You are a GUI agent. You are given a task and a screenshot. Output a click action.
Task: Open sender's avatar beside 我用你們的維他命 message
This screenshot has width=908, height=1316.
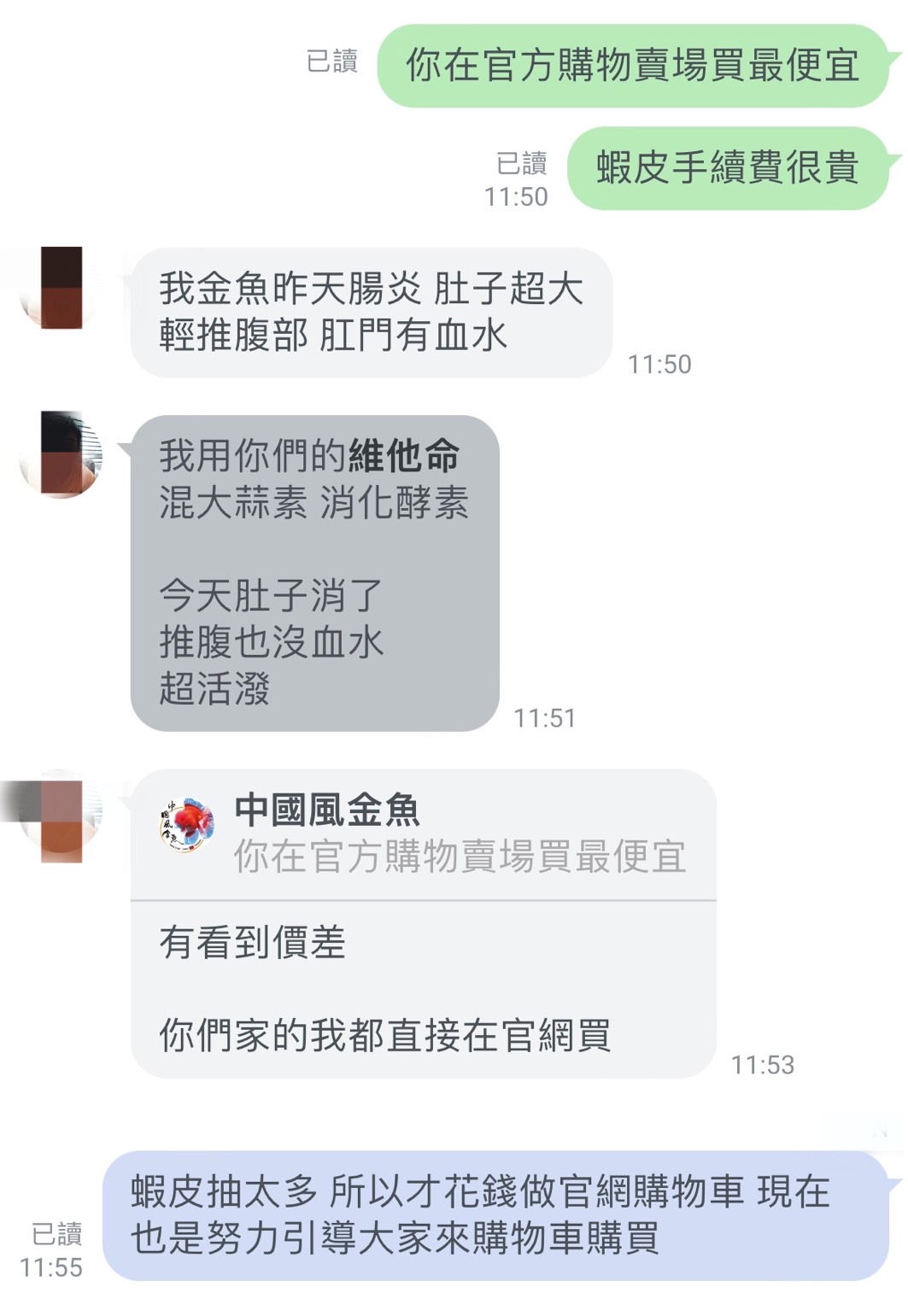(61, 453)
